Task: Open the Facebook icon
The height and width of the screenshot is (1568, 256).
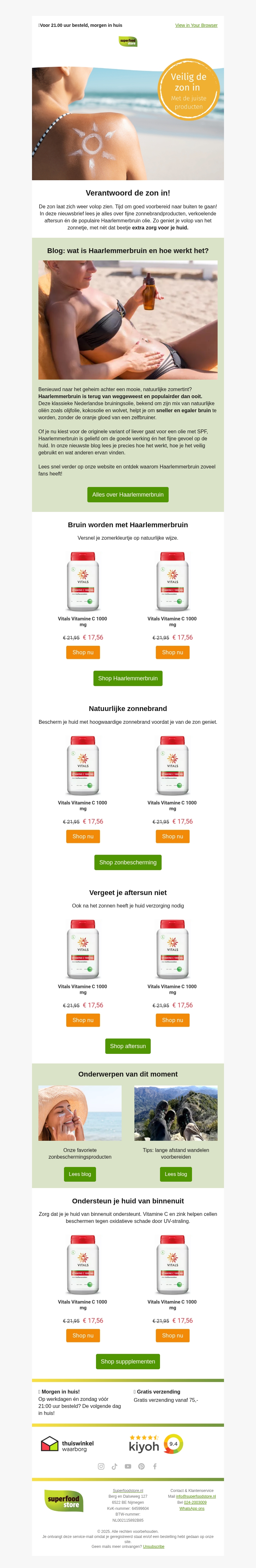Action: click(155, 1466)
